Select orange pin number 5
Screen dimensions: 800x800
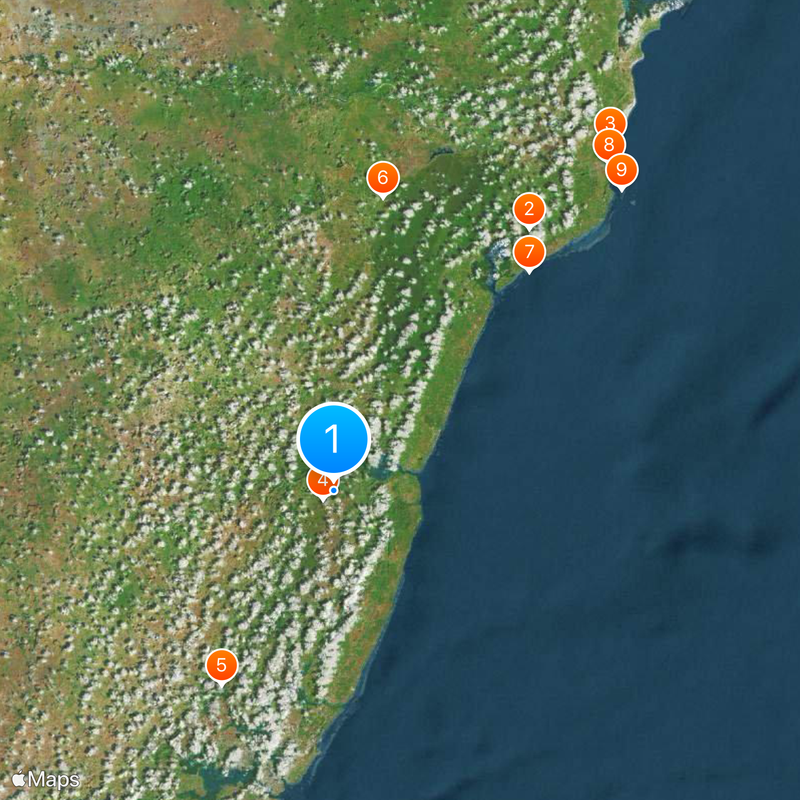tap(221, 665)
